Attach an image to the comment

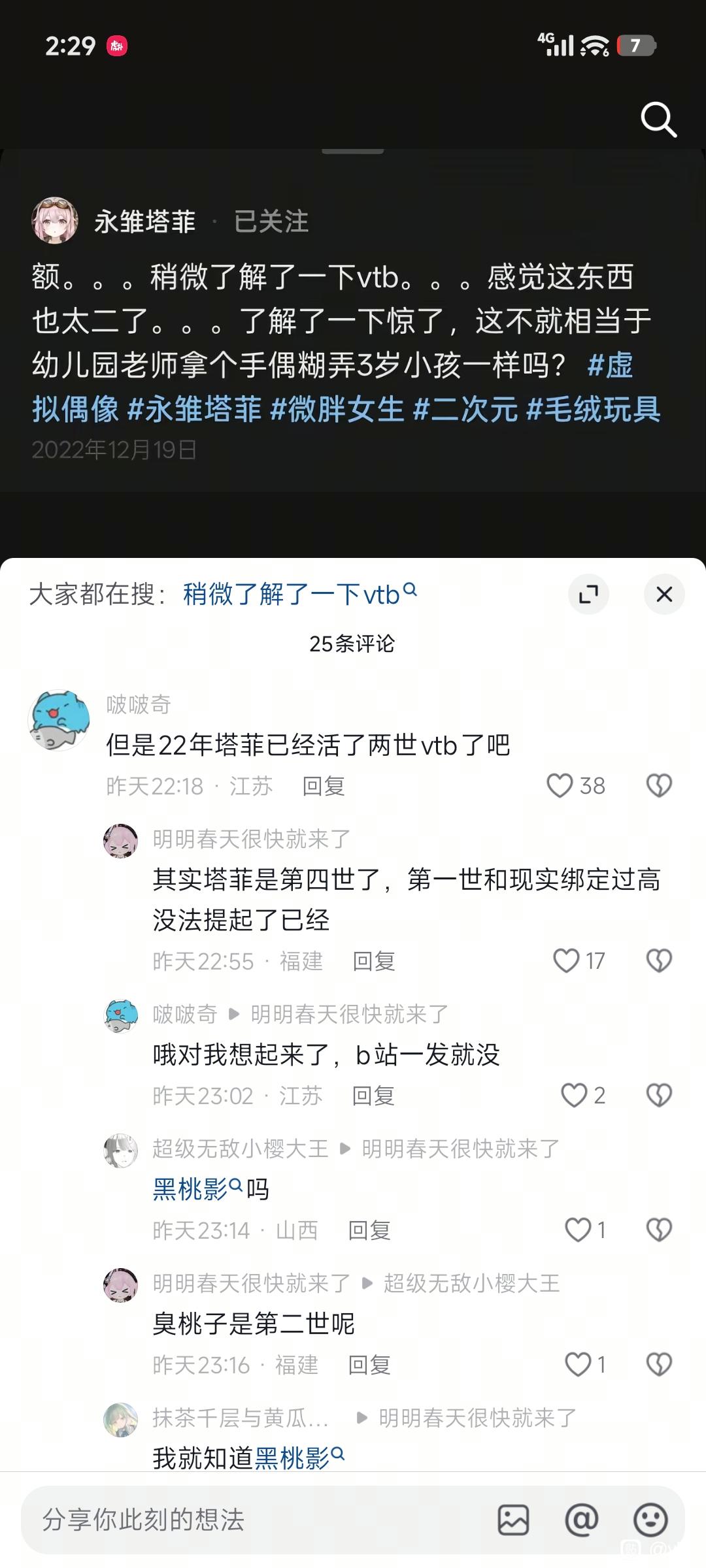tap(513, 1520)
